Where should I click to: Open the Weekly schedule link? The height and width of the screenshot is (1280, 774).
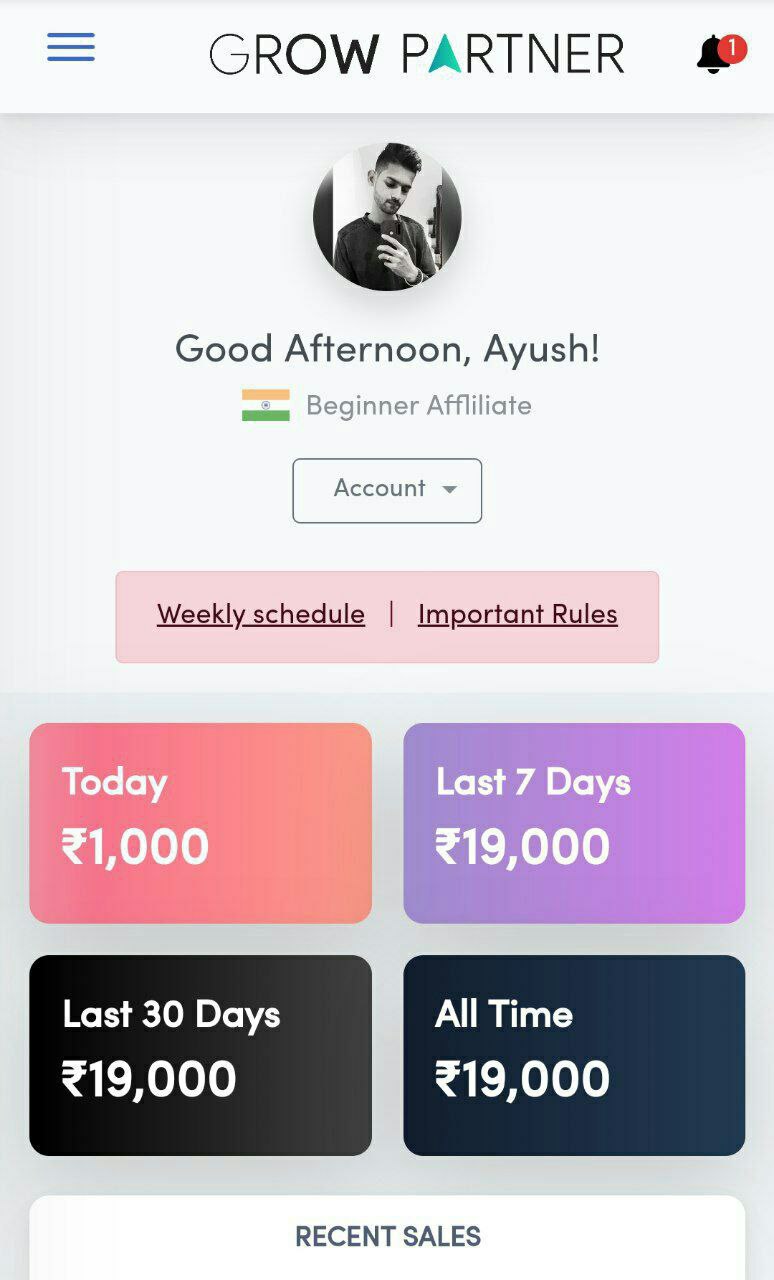[x=260, y=614]
